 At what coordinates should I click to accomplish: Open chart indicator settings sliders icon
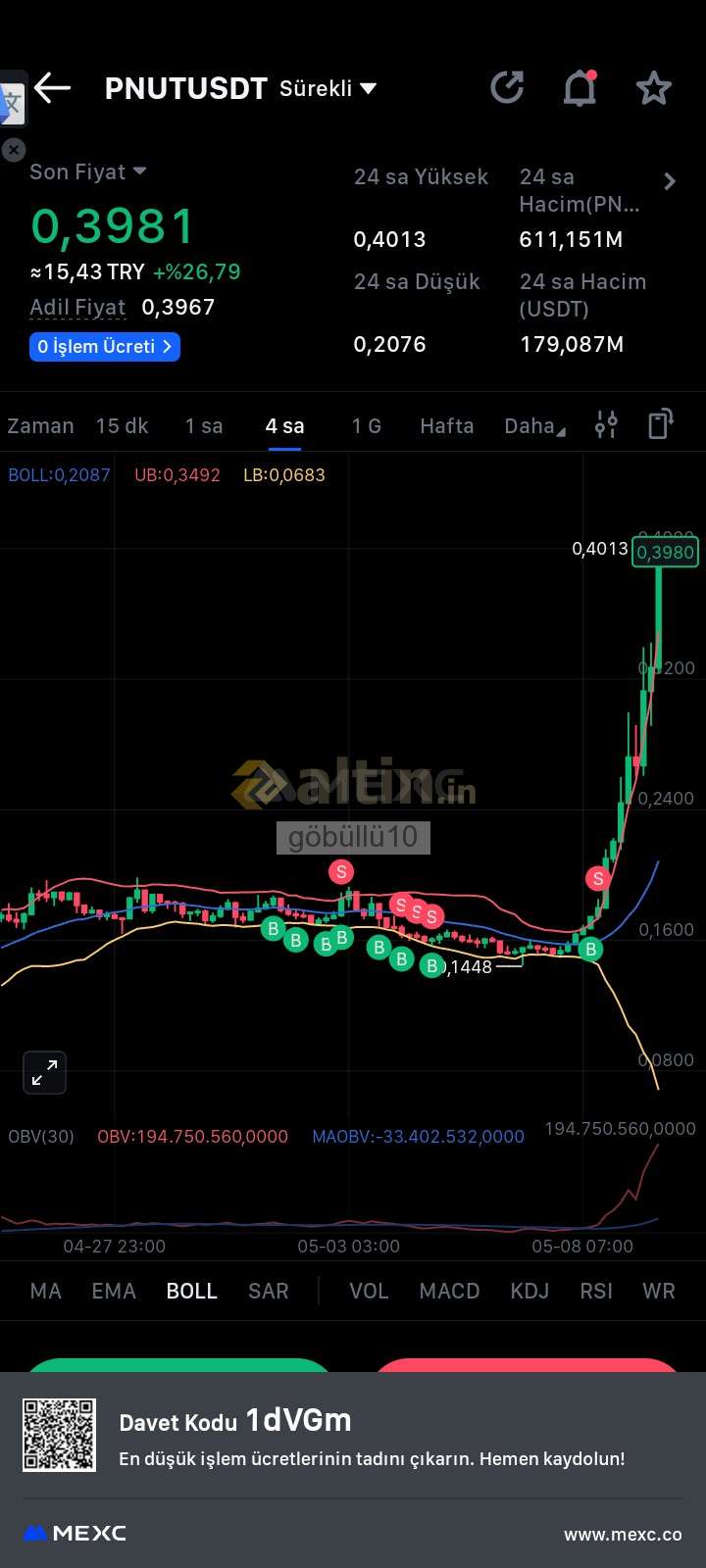click(x=607, y=424)
